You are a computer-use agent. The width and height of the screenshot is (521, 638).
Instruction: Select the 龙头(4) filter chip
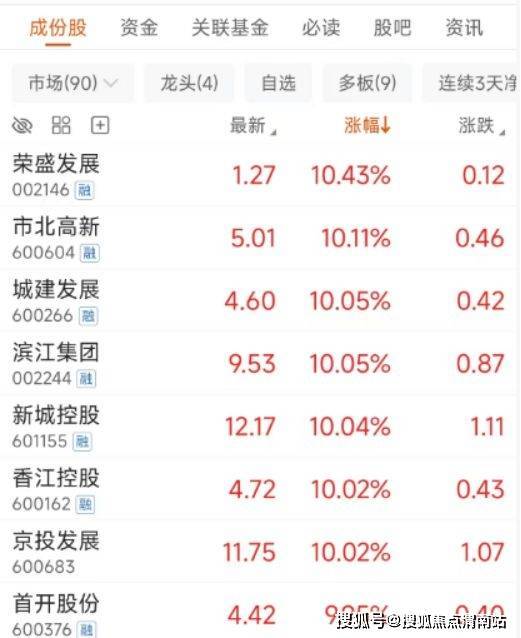pos(189,83)
